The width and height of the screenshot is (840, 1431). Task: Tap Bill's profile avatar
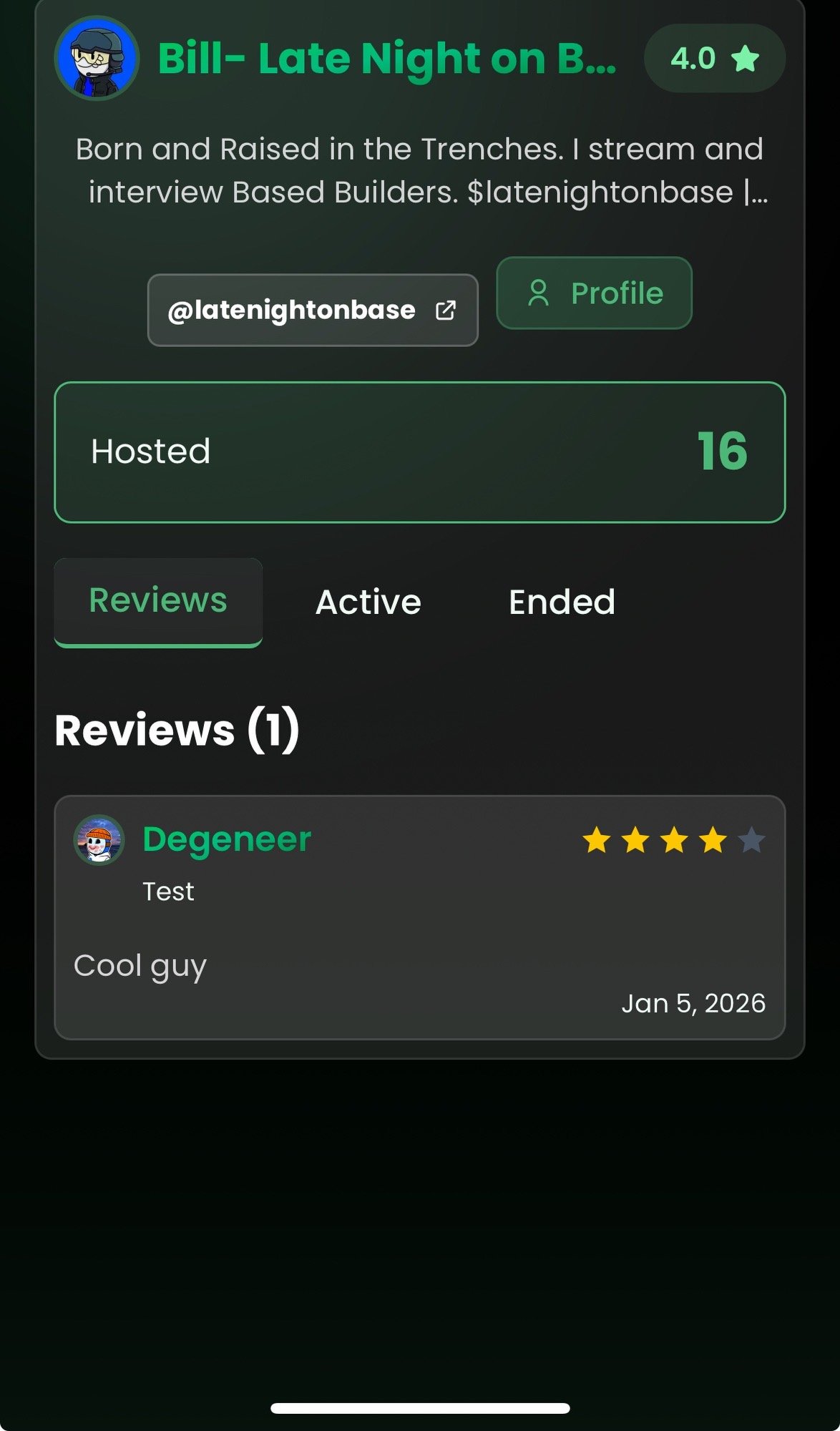pos(97,59)
